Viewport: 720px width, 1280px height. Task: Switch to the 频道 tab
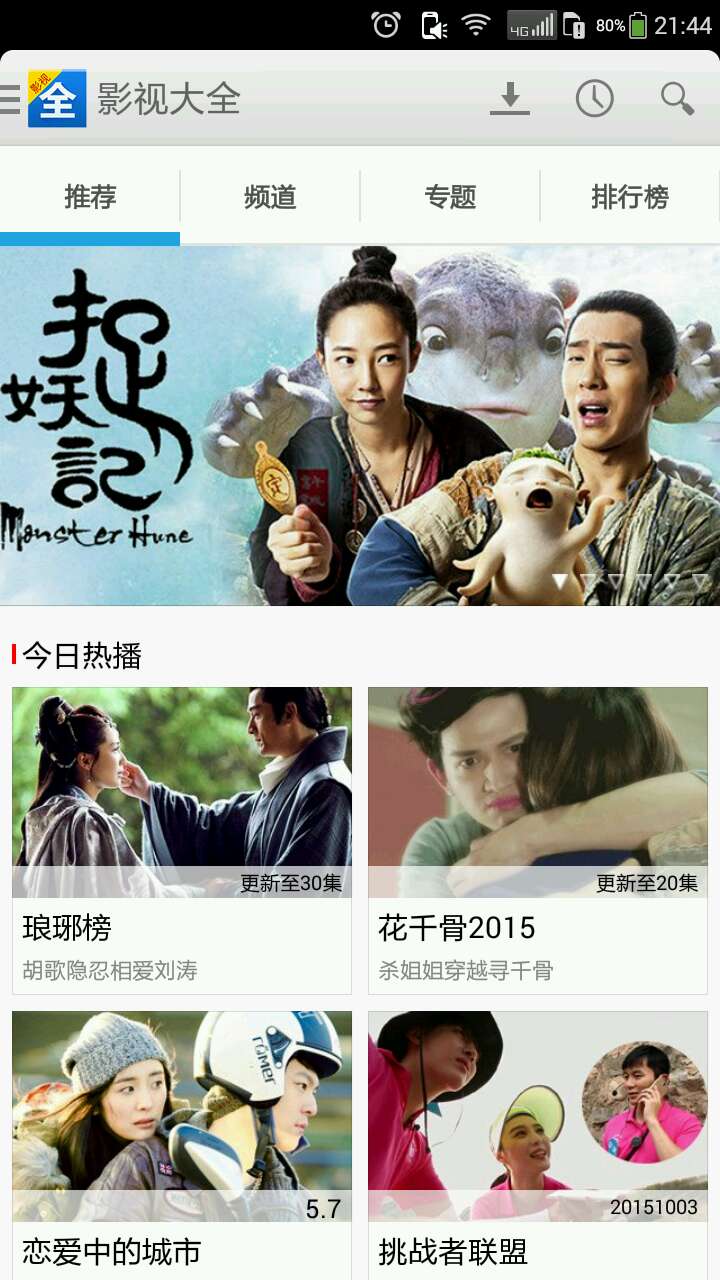coord(270,197)
